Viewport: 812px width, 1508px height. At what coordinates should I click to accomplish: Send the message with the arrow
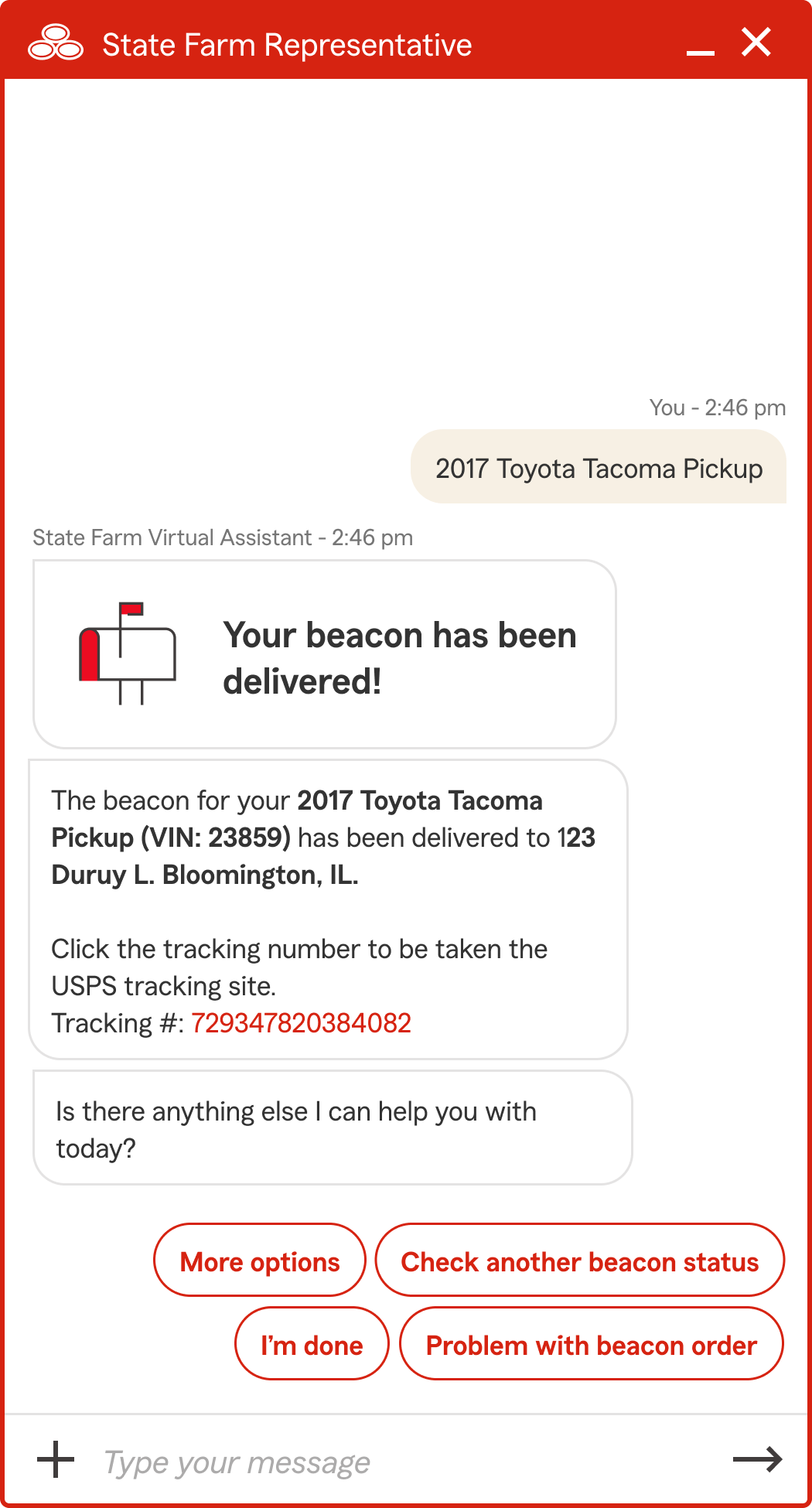pos(758,1459)
